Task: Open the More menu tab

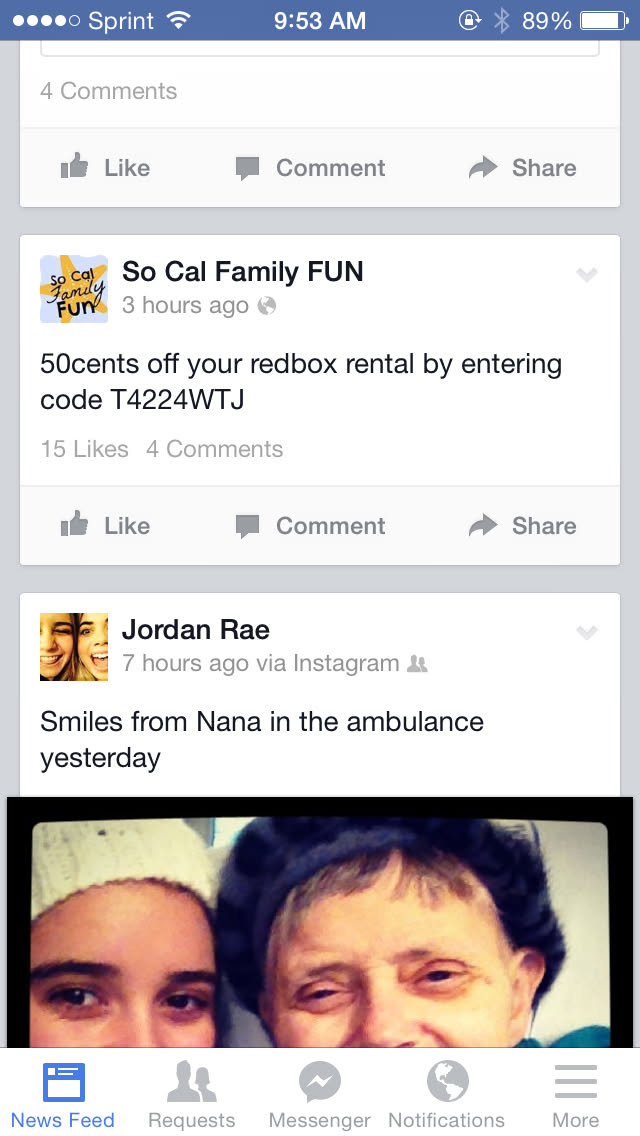Action: 575,1094
